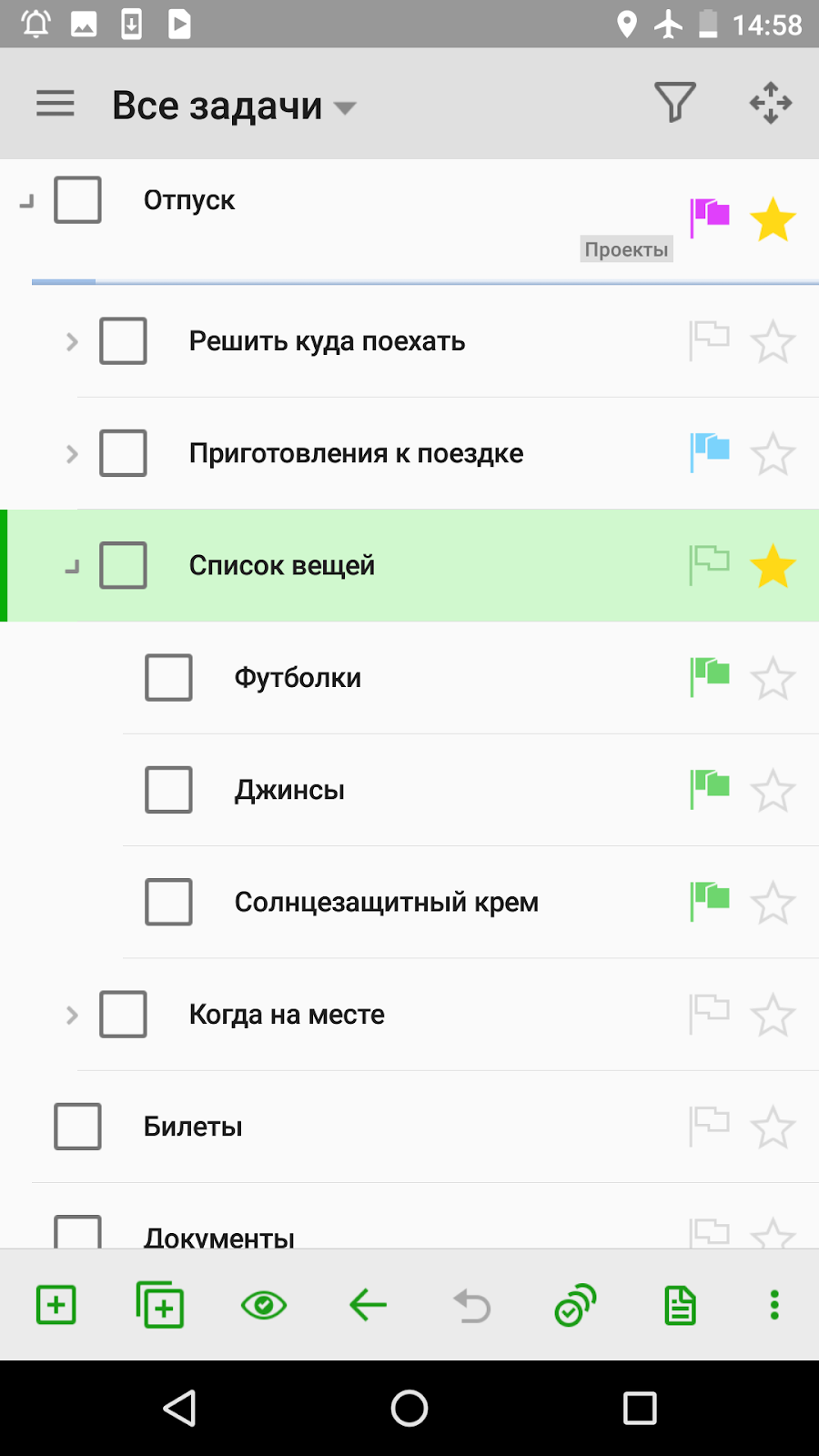Star the Джинсы task
The width and height of the screenshot is (819, 1456).
773,790
